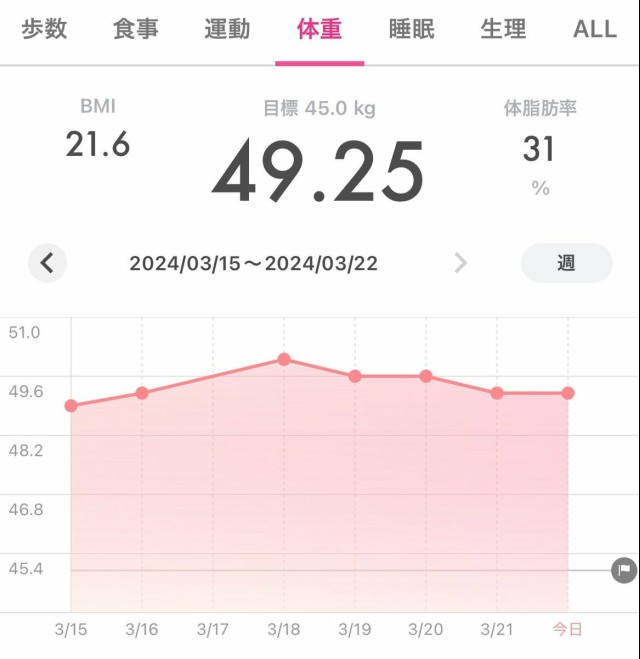The width and height of the screenshot is (640, 659).
Task: Select today's data point labeled 今日
Action: 568,393
